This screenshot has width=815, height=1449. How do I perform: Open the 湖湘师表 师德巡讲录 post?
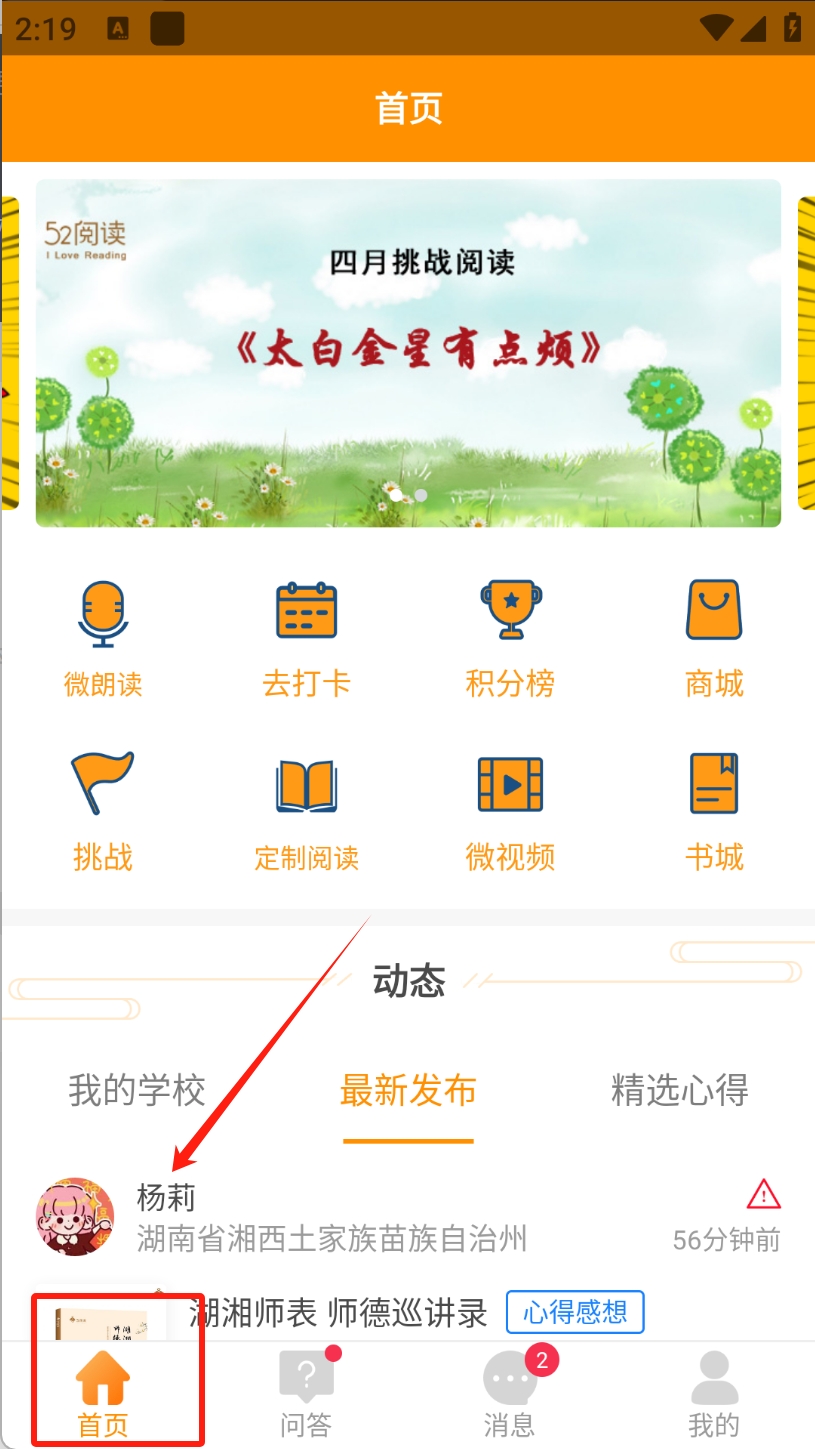pos(338,1312)
